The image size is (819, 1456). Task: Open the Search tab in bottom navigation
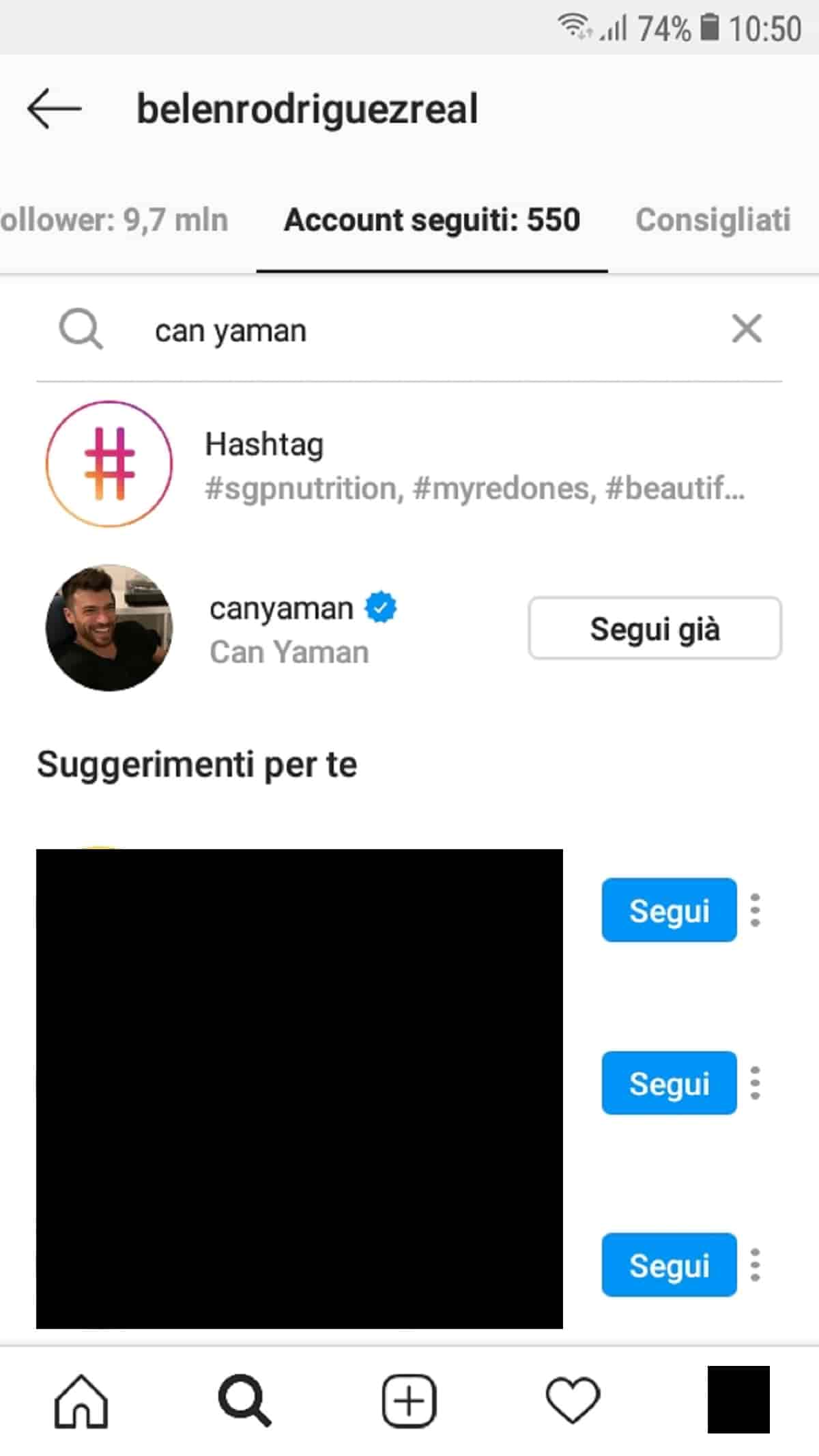coord(244,1401)
